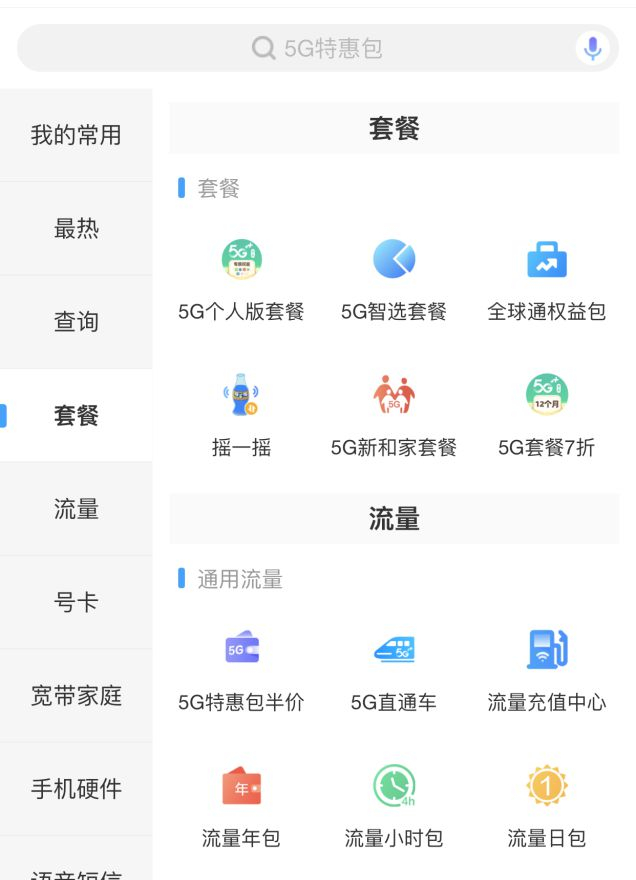
Task: Open the 查询 category
Action: click(76, 322)
